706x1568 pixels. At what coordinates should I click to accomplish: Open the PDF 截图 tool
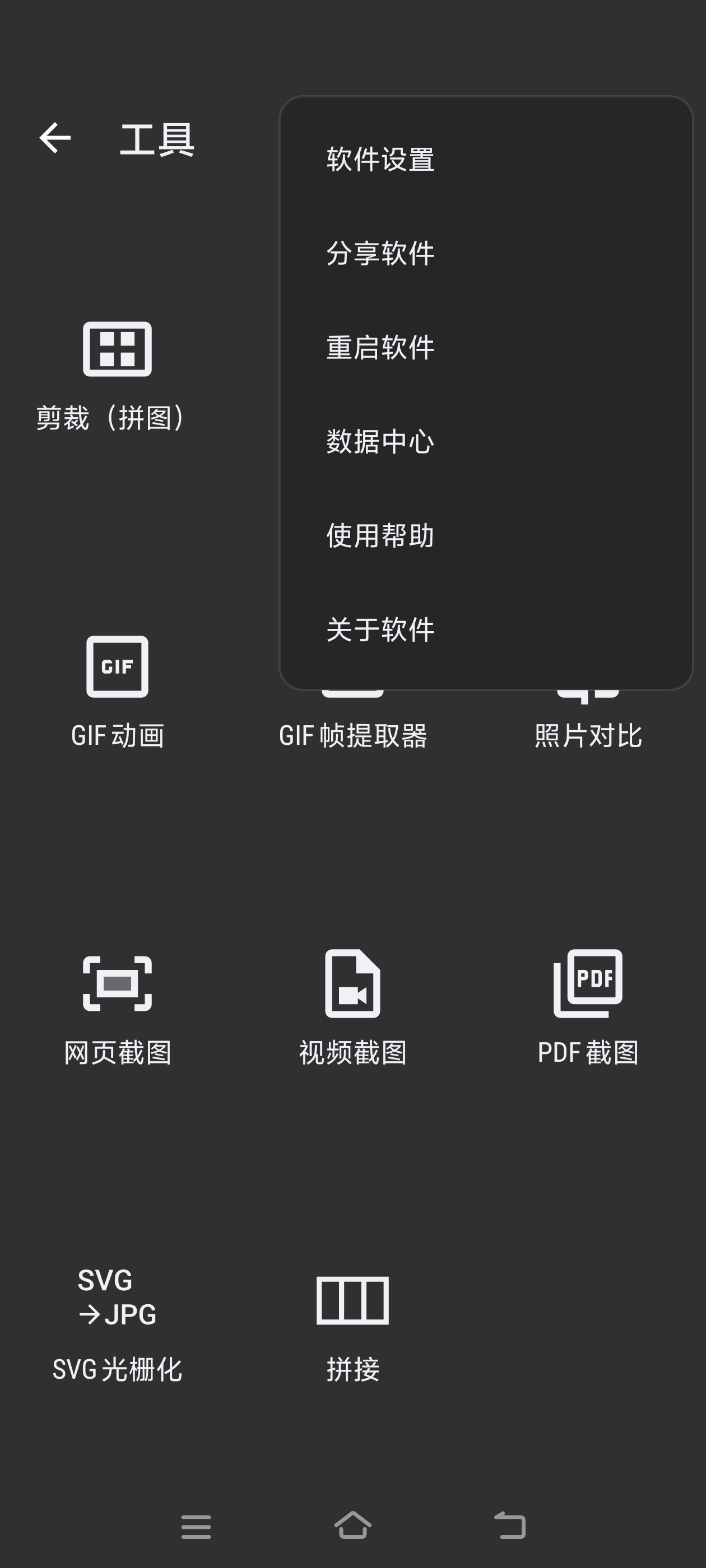tap(588, 1008)
